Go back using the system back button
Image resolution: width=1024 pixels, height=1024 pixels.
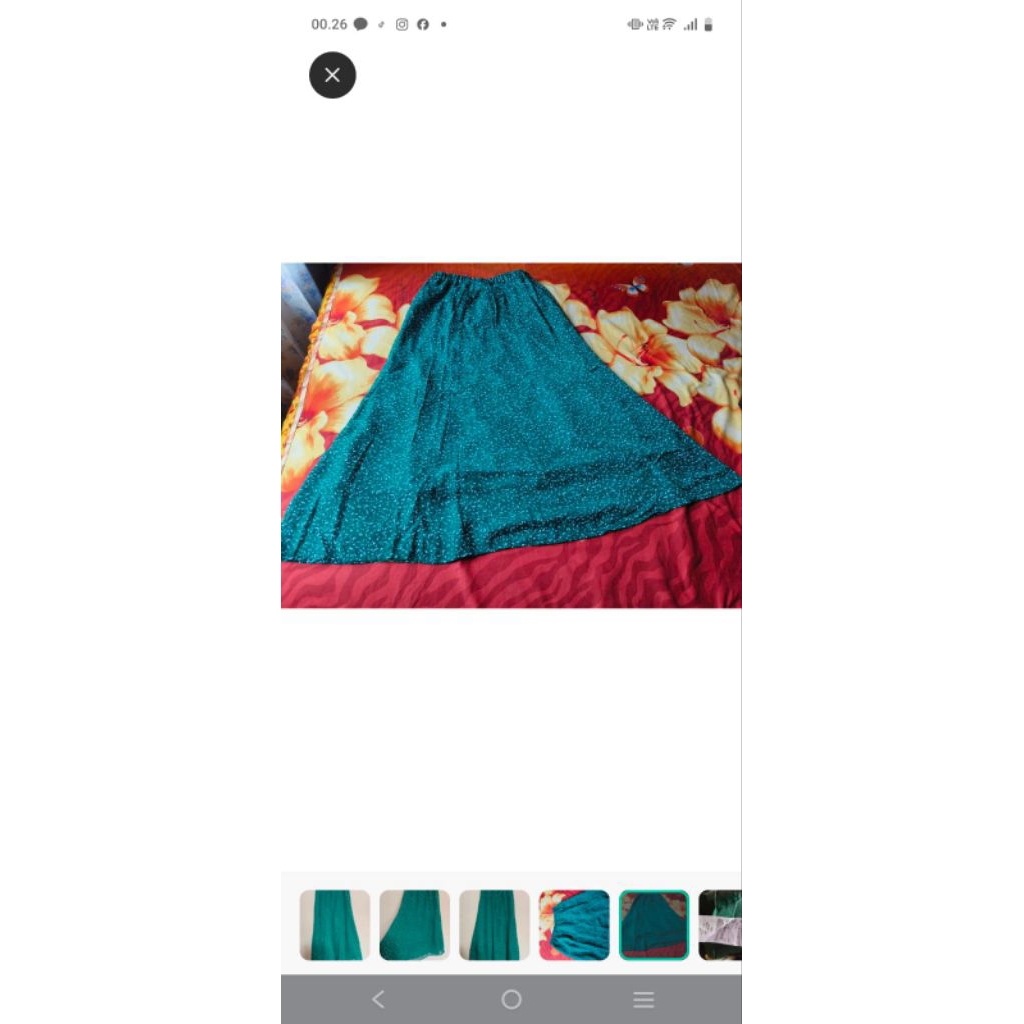click(x=378, y=999)
